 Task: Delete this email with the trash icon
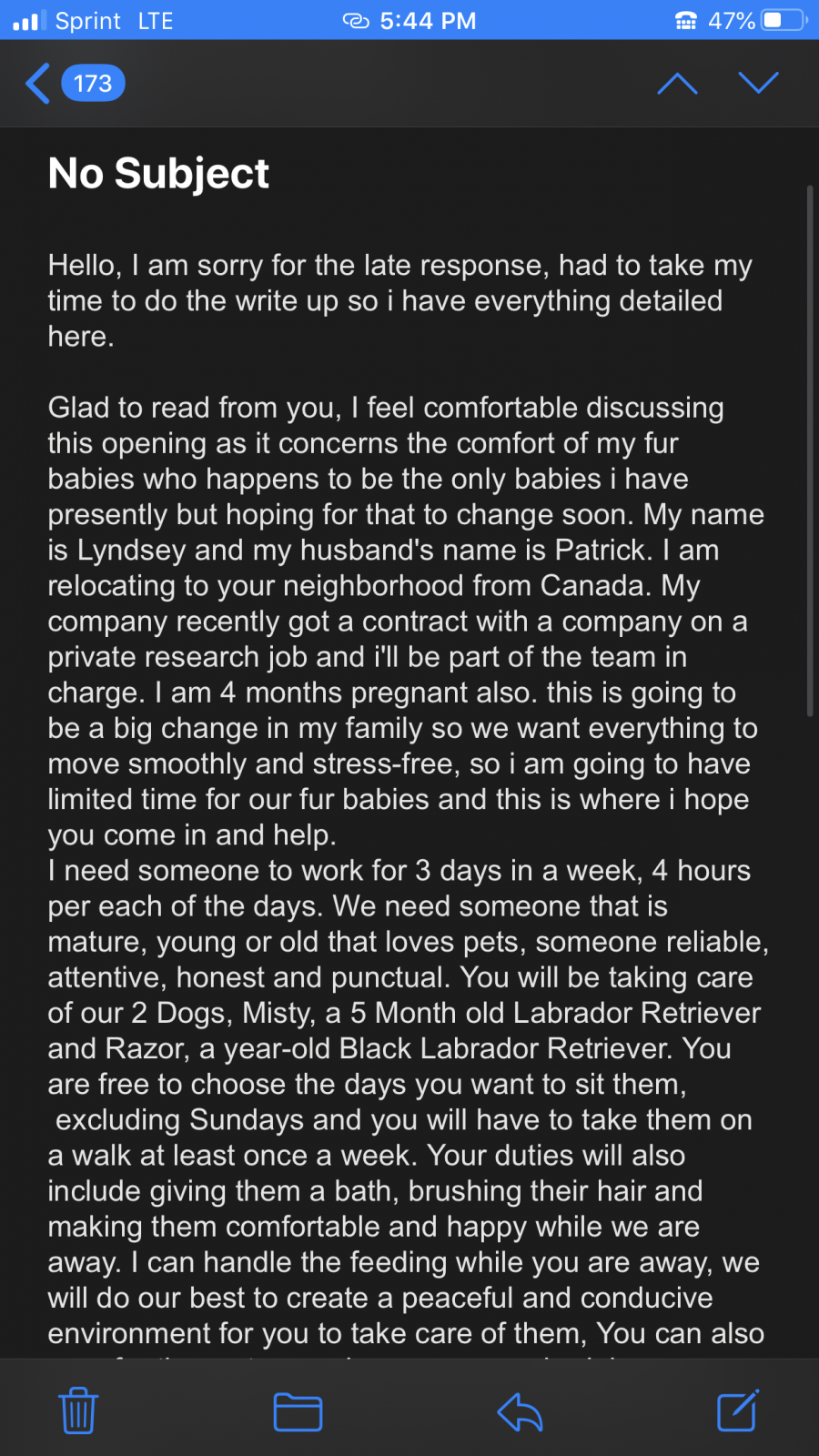78,1410
